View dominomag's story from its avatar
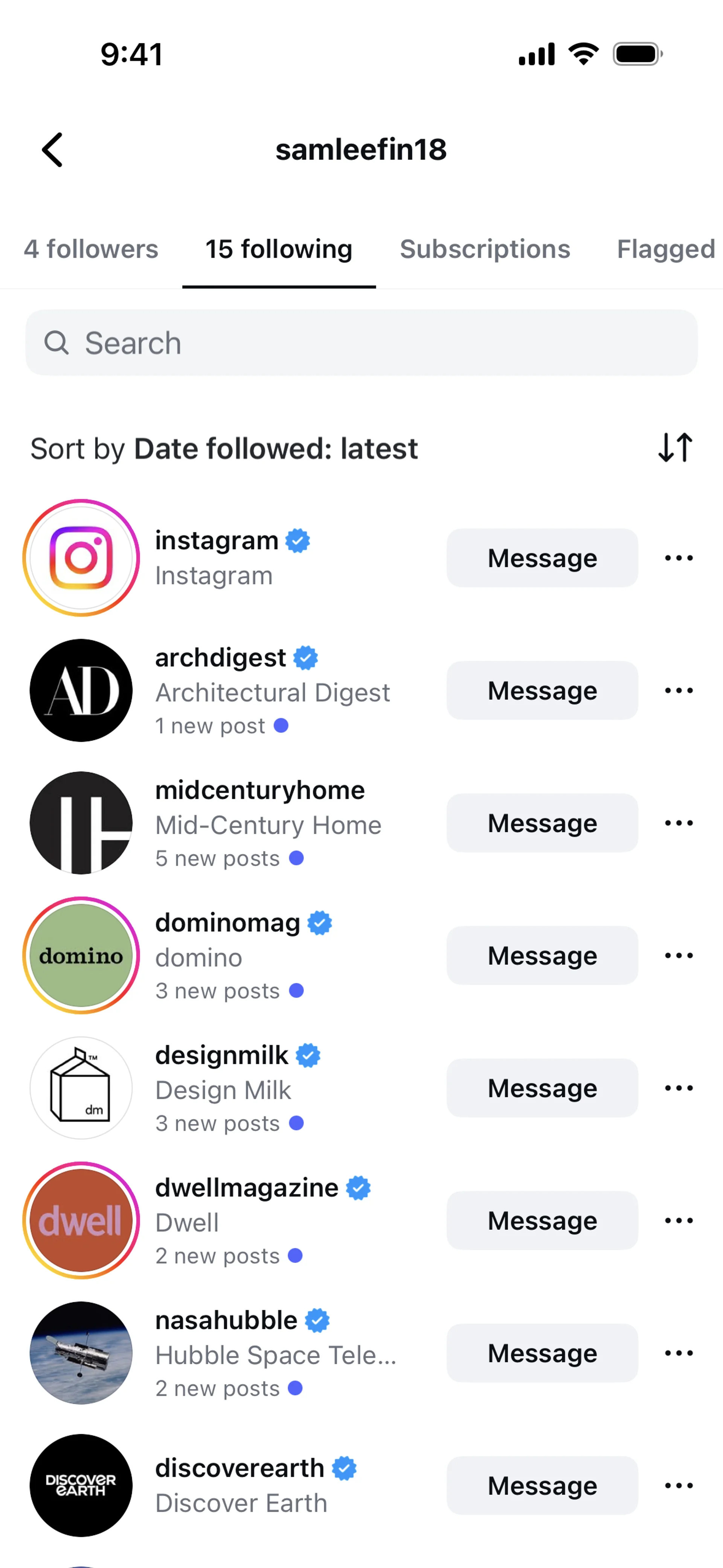 coord(81,956)
